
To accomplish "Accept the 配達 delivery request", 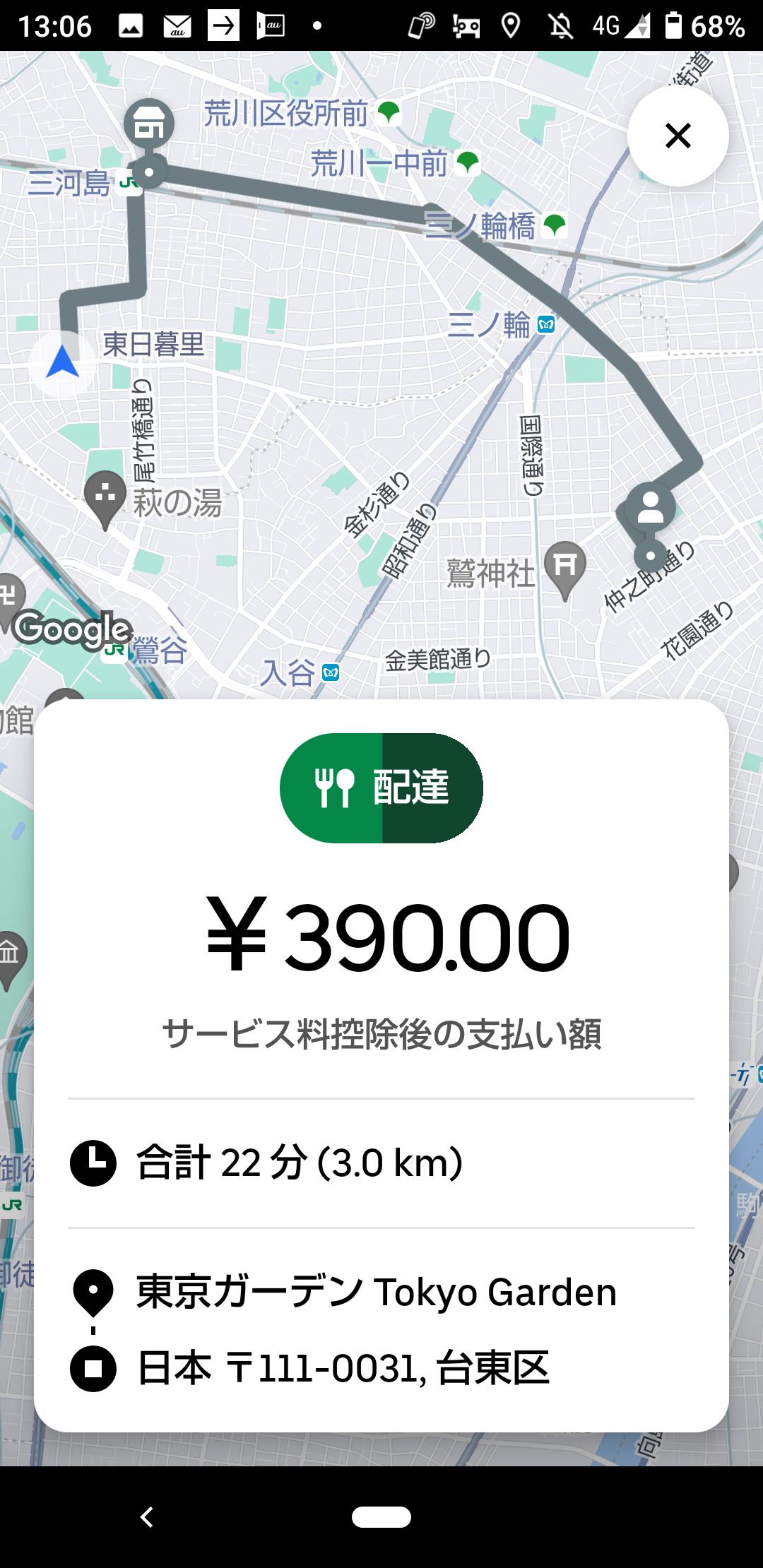I will (x=381, y=788).
